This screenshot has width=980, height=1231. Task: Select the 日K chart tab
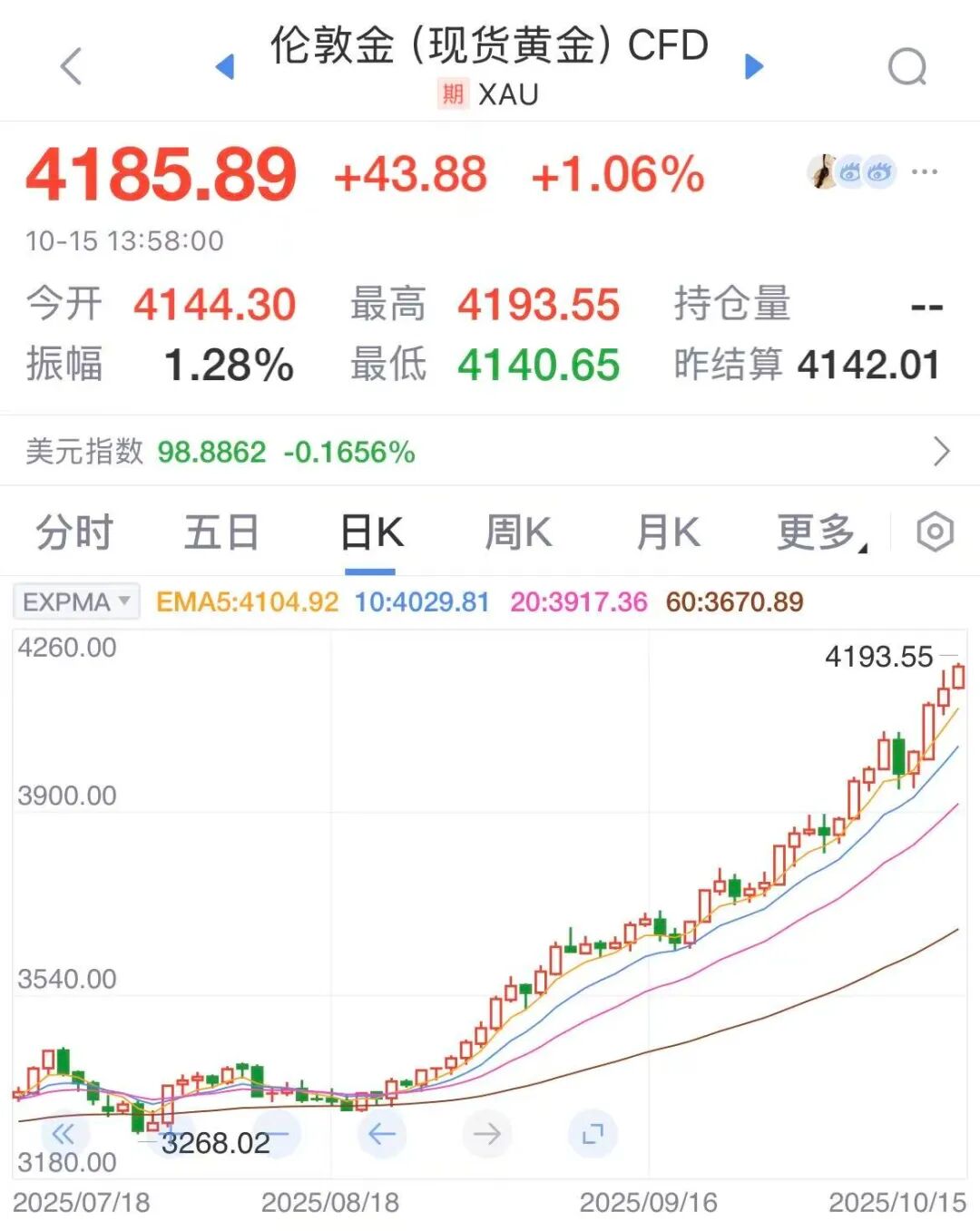coord(371,532)
